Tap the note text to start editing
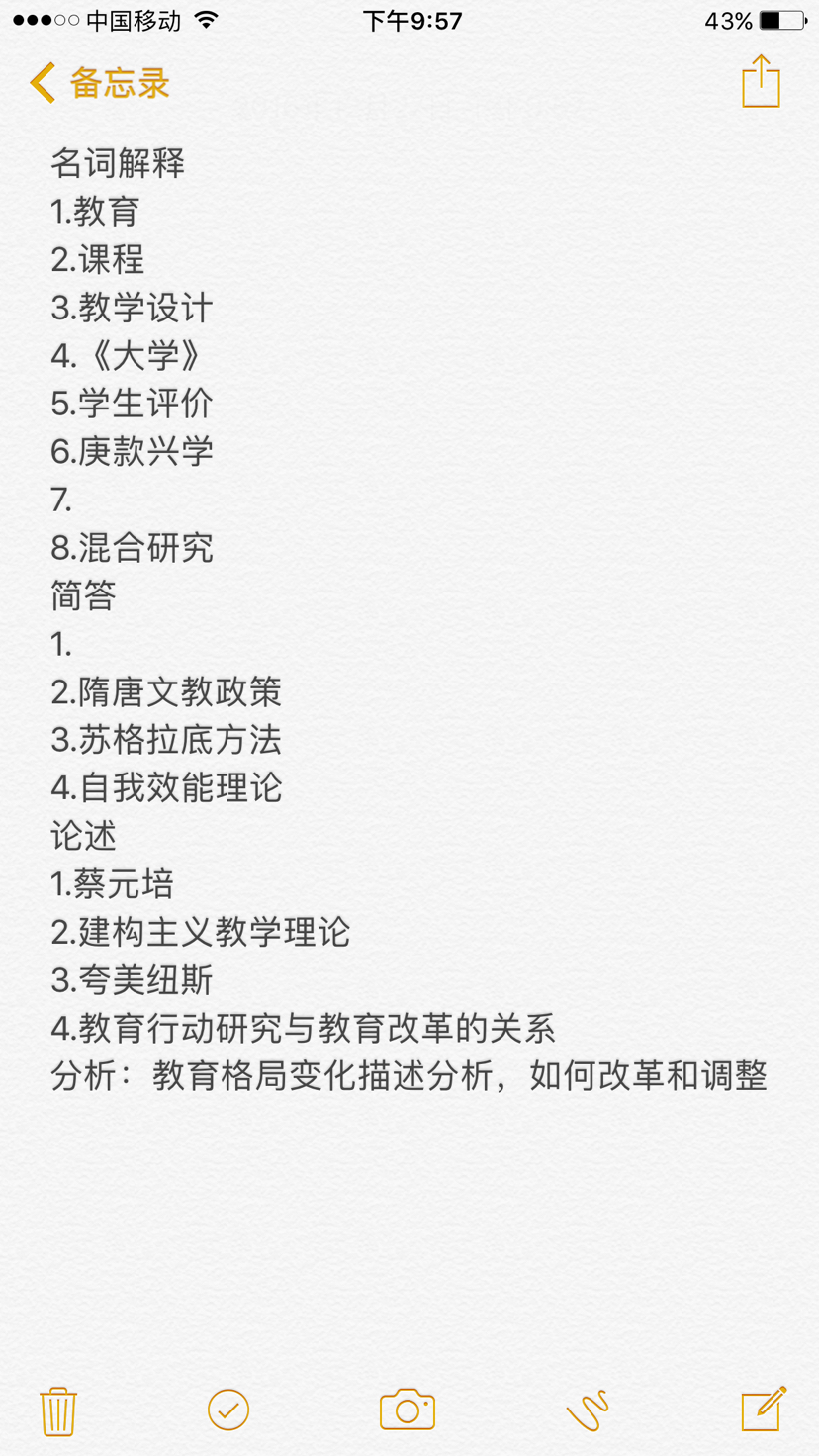 click(x=409, y=618)
